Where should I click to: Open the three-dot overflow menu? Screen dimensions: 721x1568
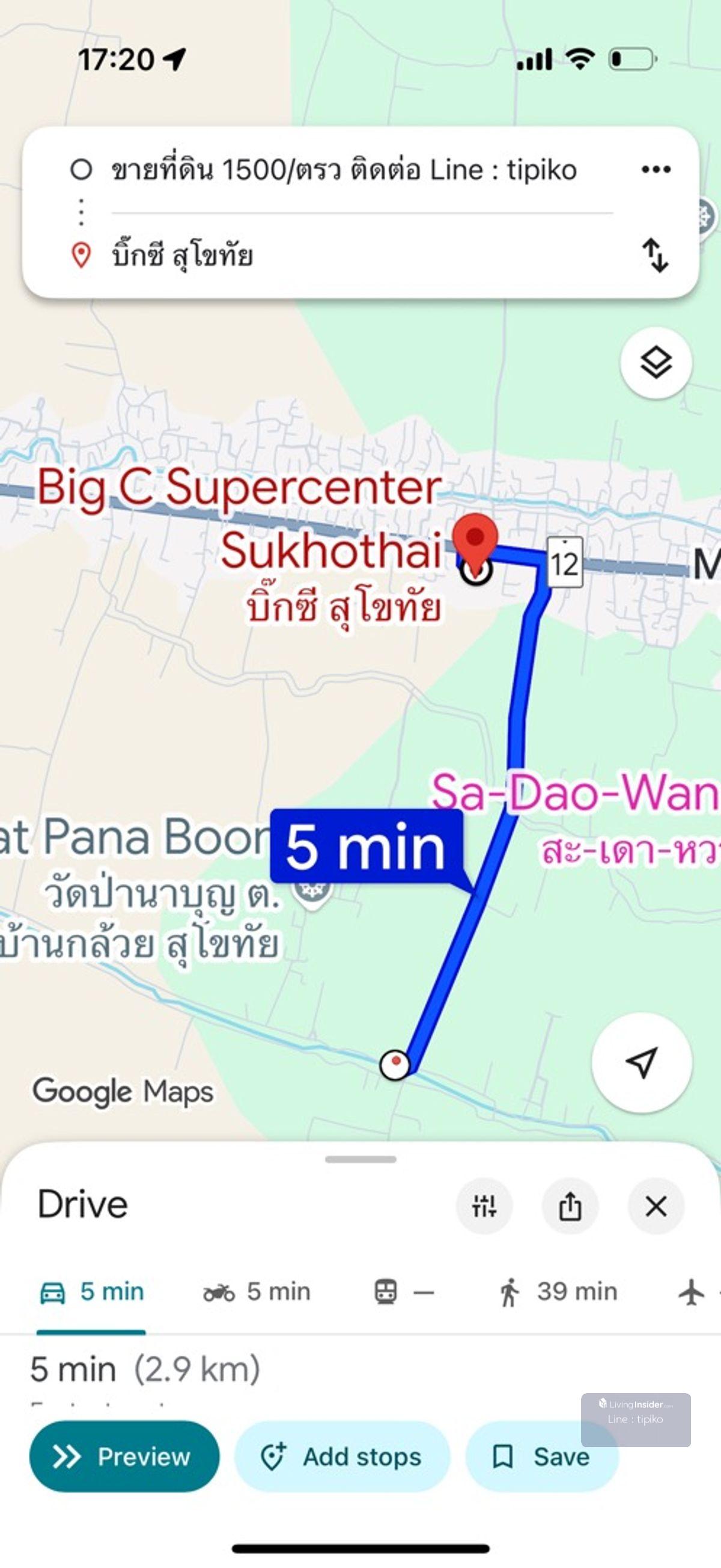[x=656, y=169]
